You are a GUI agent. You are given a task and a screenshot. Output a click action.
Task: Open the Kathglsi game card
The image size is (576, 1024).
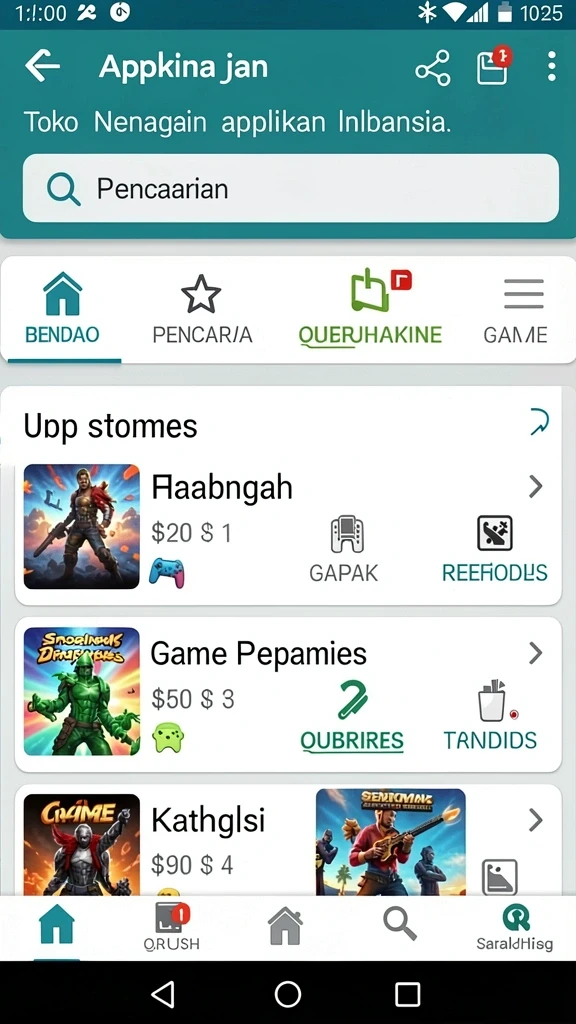(288, 840)
